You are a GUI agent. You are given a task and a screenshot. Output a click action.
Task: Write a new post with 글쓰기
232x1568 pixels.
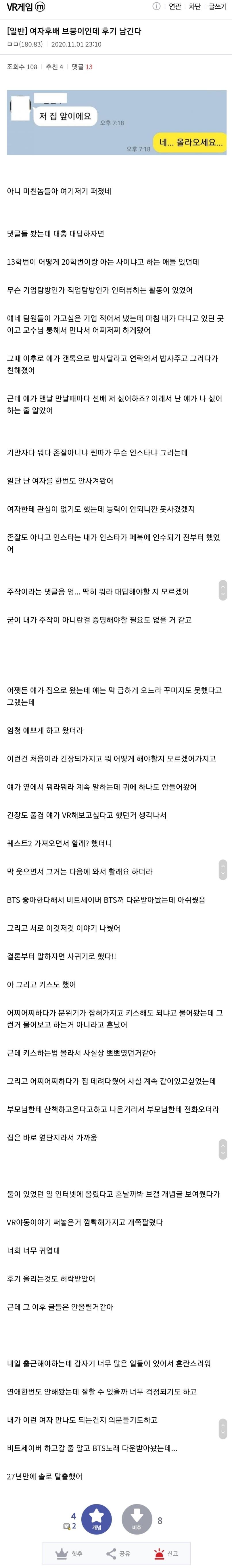217,7
